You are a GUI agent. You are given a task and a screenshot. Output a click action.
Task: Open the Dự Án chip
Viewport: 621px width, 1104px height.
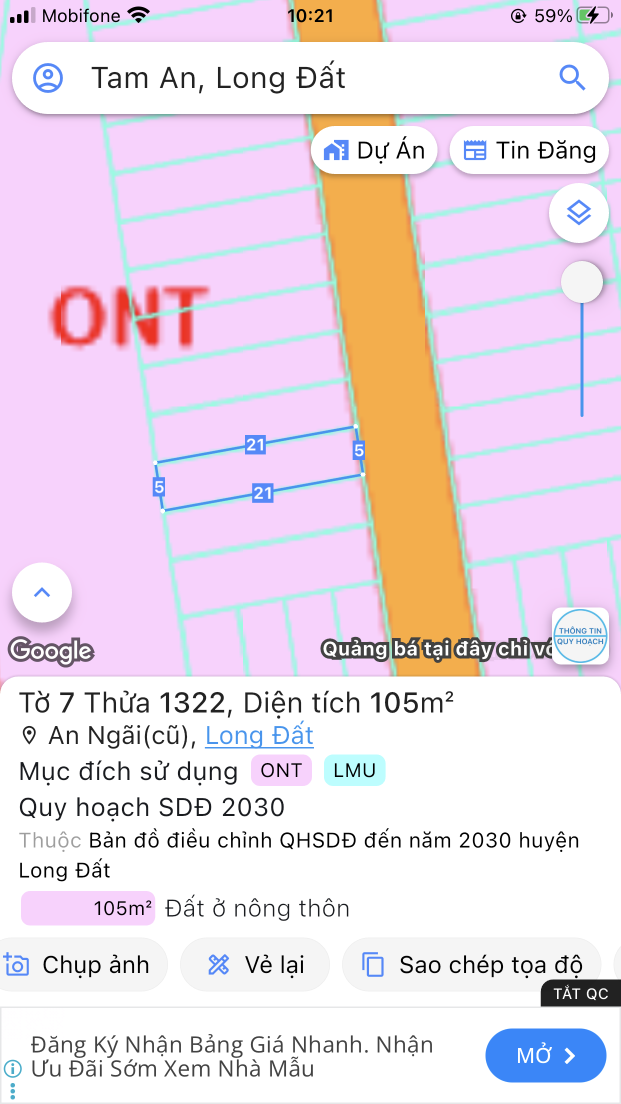374,151
